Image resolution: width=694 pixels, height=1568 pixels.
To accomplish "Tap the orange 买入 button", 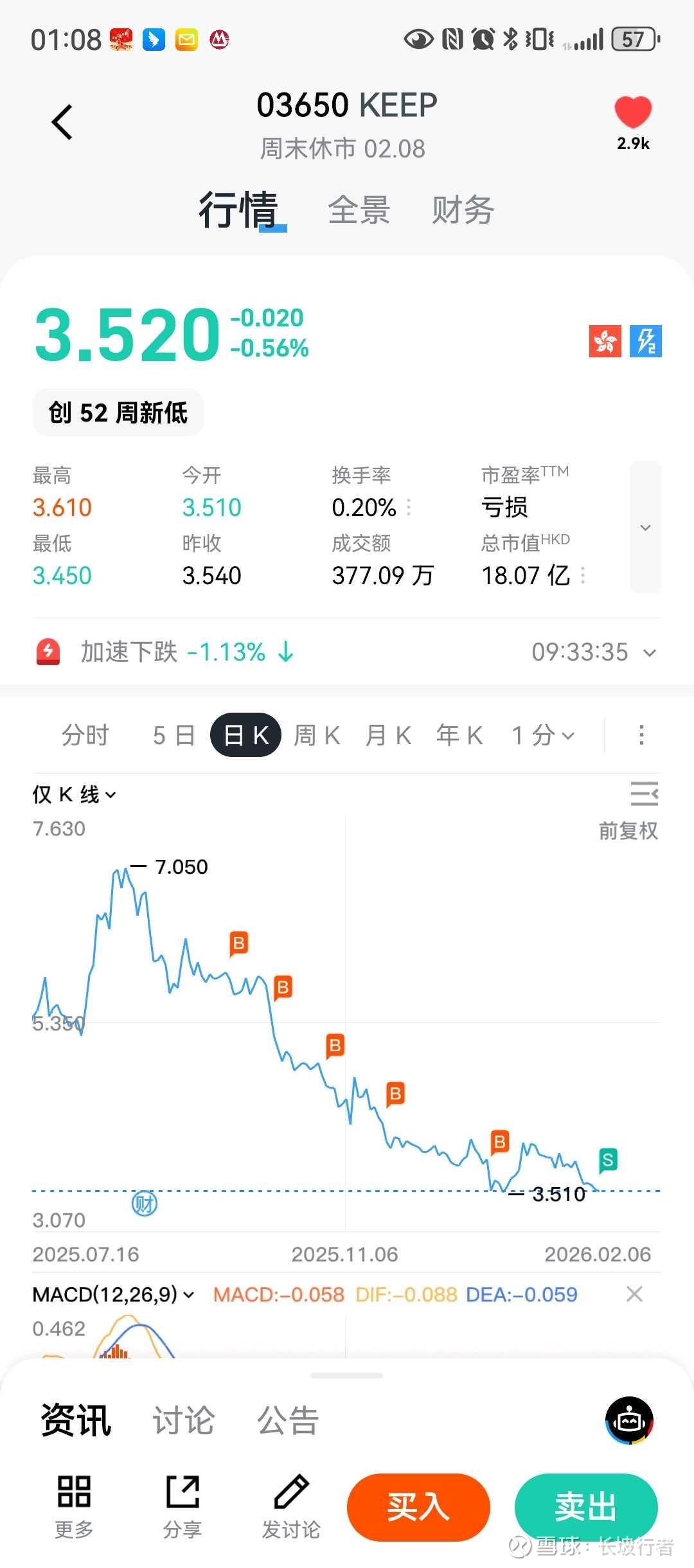I will (418, 1507).
